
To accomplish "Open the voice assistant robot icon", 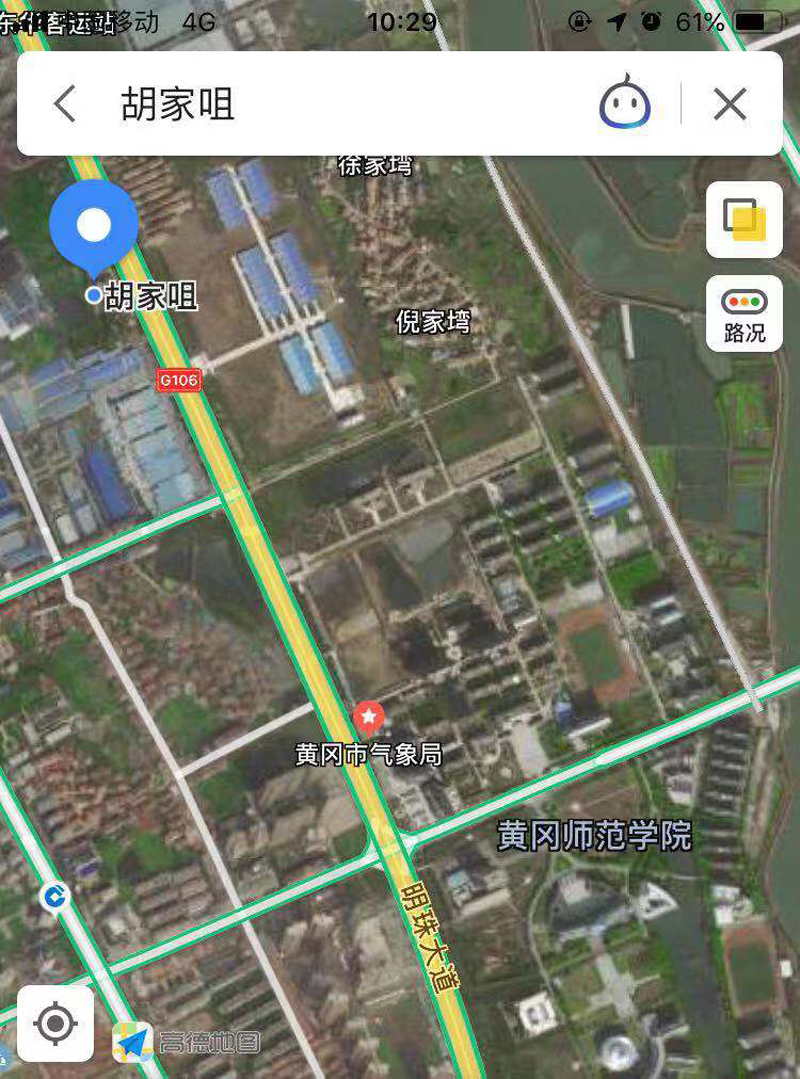I will coord(625,102).
